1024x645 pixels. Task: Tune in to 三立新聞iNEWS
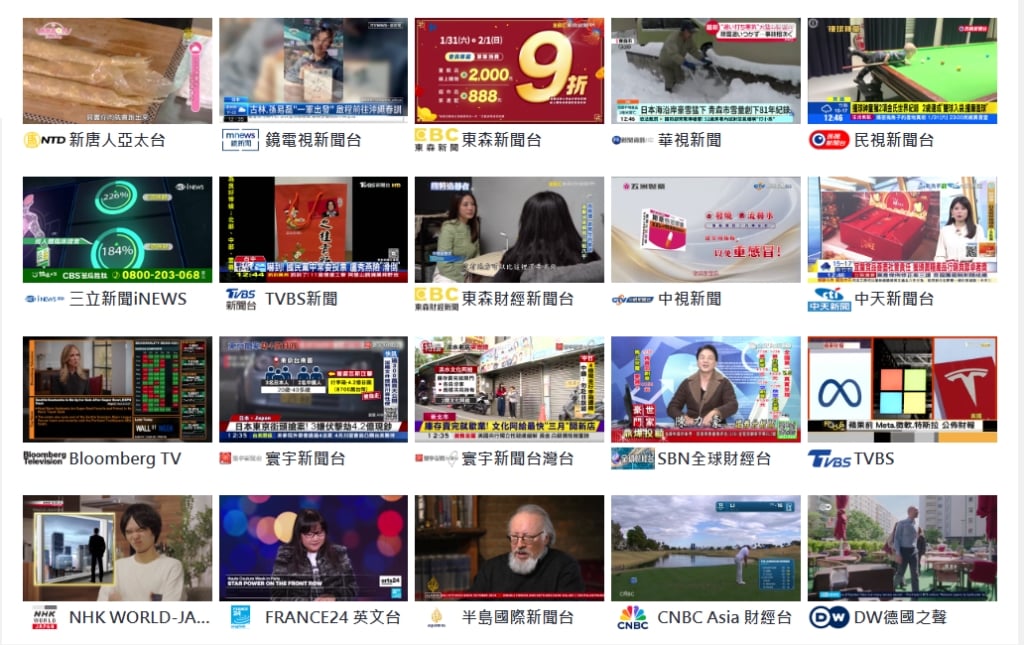117,230
